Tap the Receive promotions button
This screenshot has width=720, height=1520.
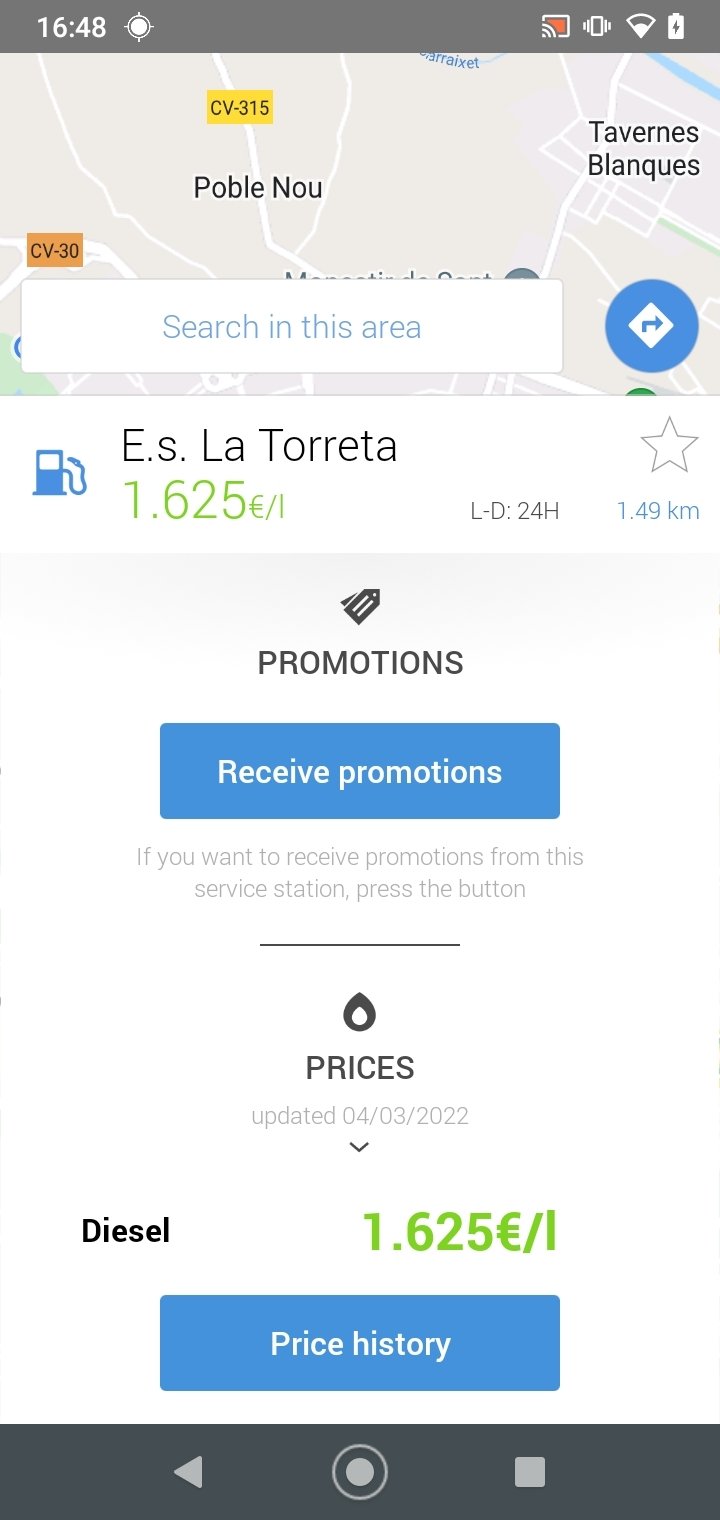click(x=360, y=771)
